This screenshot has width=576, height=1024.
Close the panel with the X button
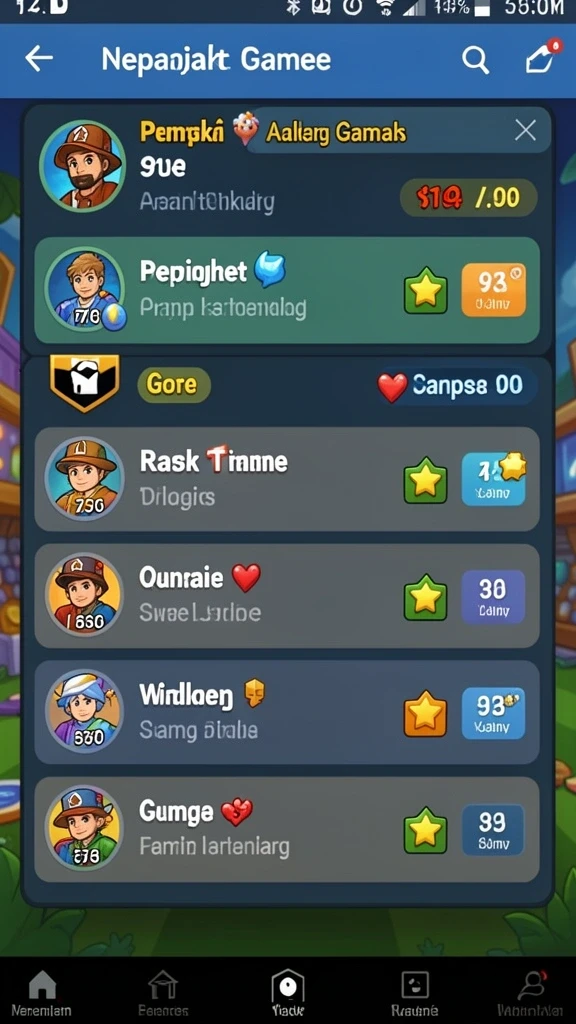click(525, 131)
